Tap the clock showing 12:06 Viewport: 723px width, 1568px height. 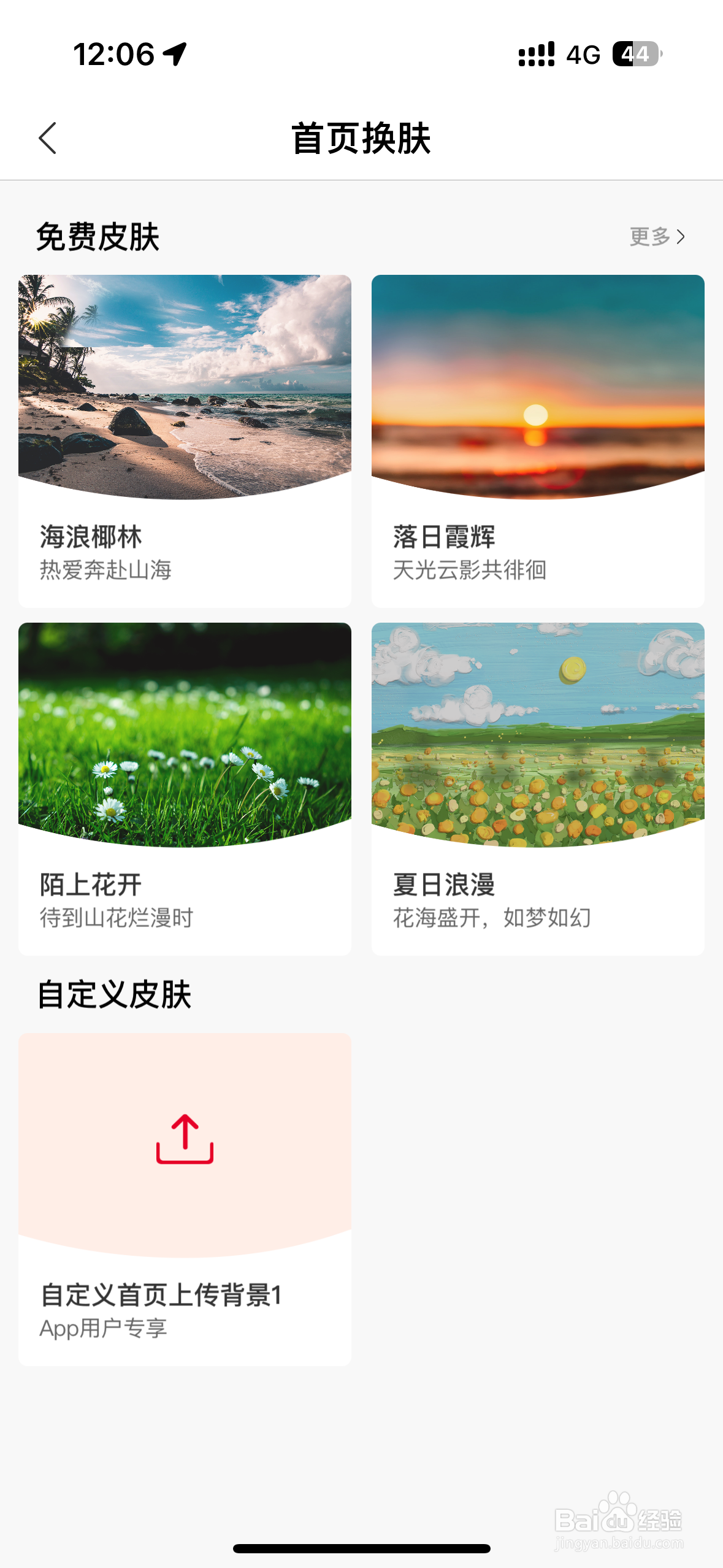click(x=112, y=54)
